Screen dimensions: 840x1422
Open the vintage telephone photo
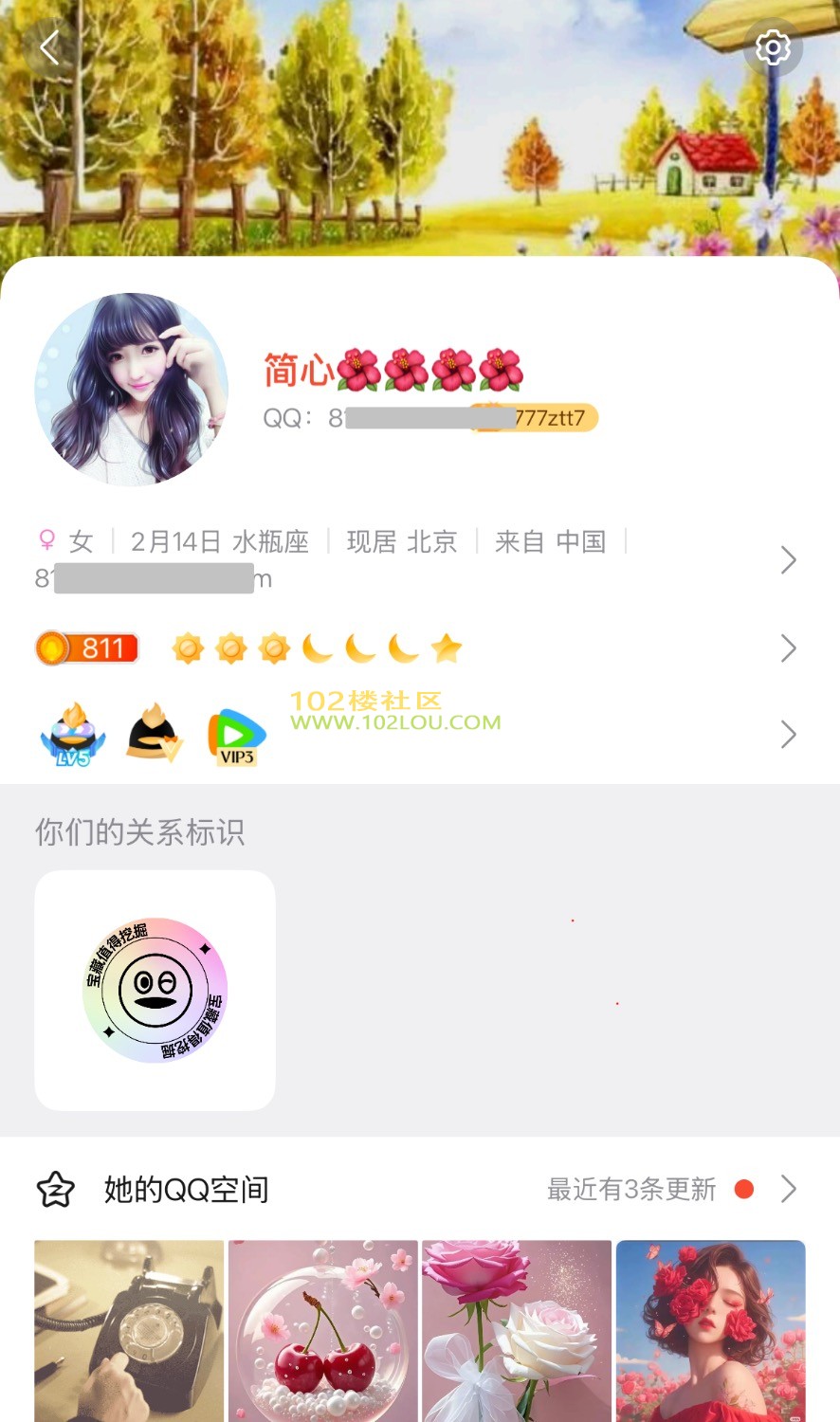pos(129,1330)
